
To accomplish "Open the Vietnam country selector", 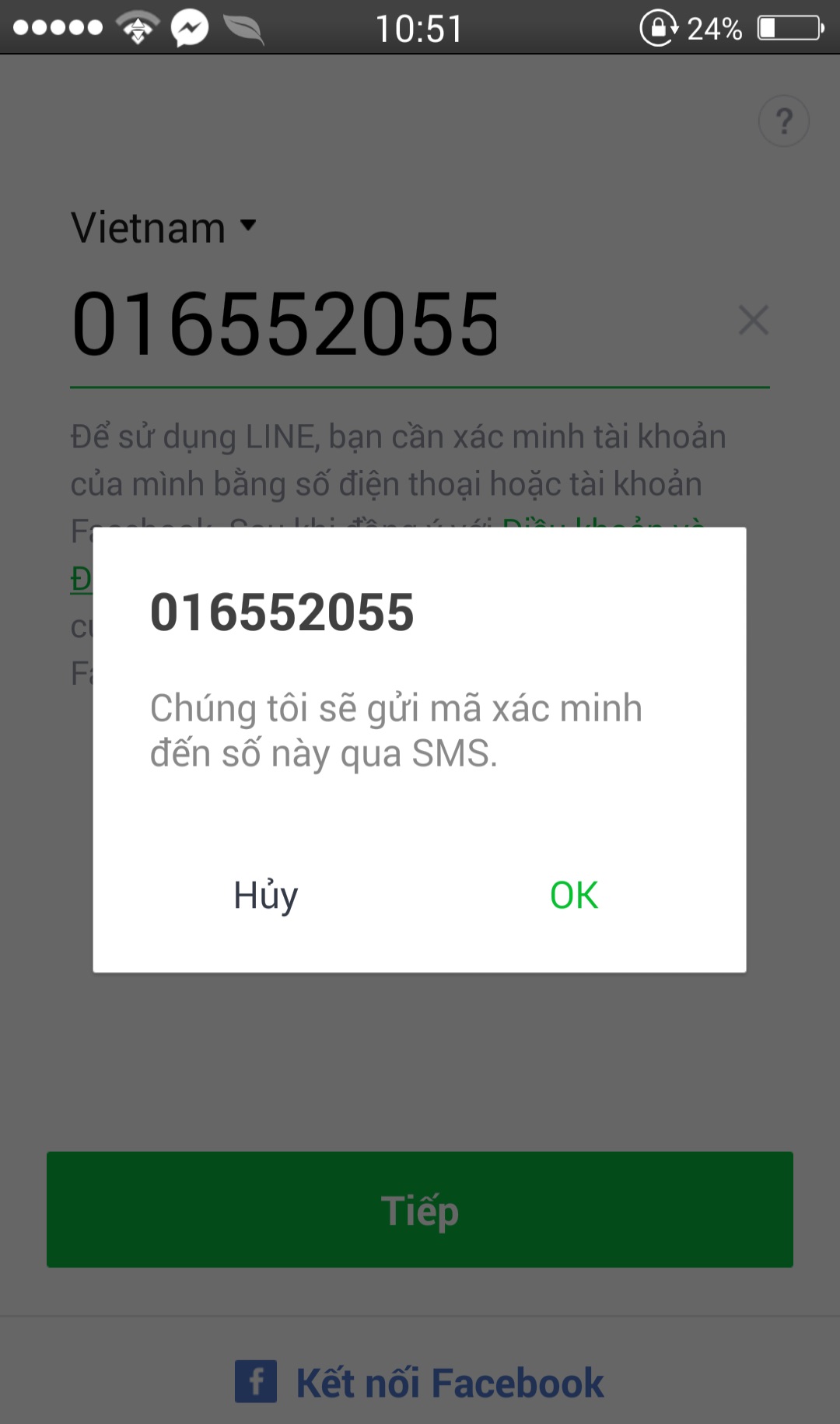I will (148, 226).
